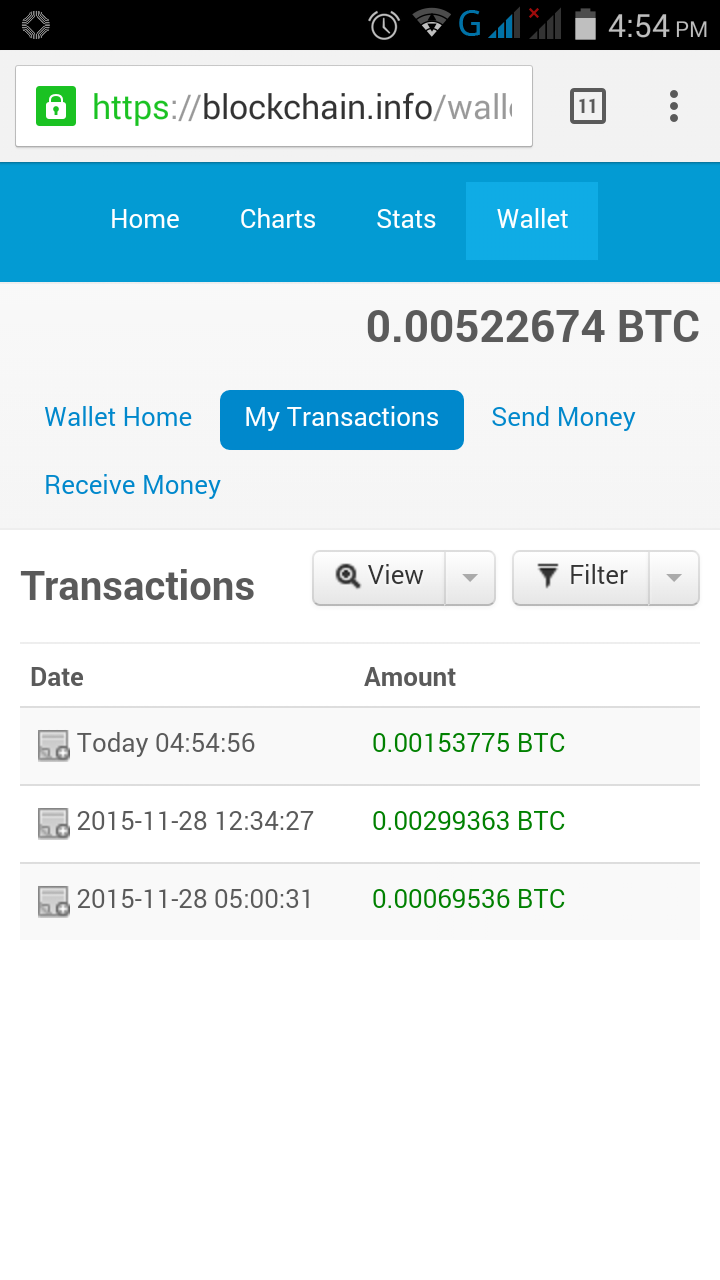Screen dimensions: 720x1280
Task: Open the 0.00299363 BTC transaction
Action: (x=360, y=823)
